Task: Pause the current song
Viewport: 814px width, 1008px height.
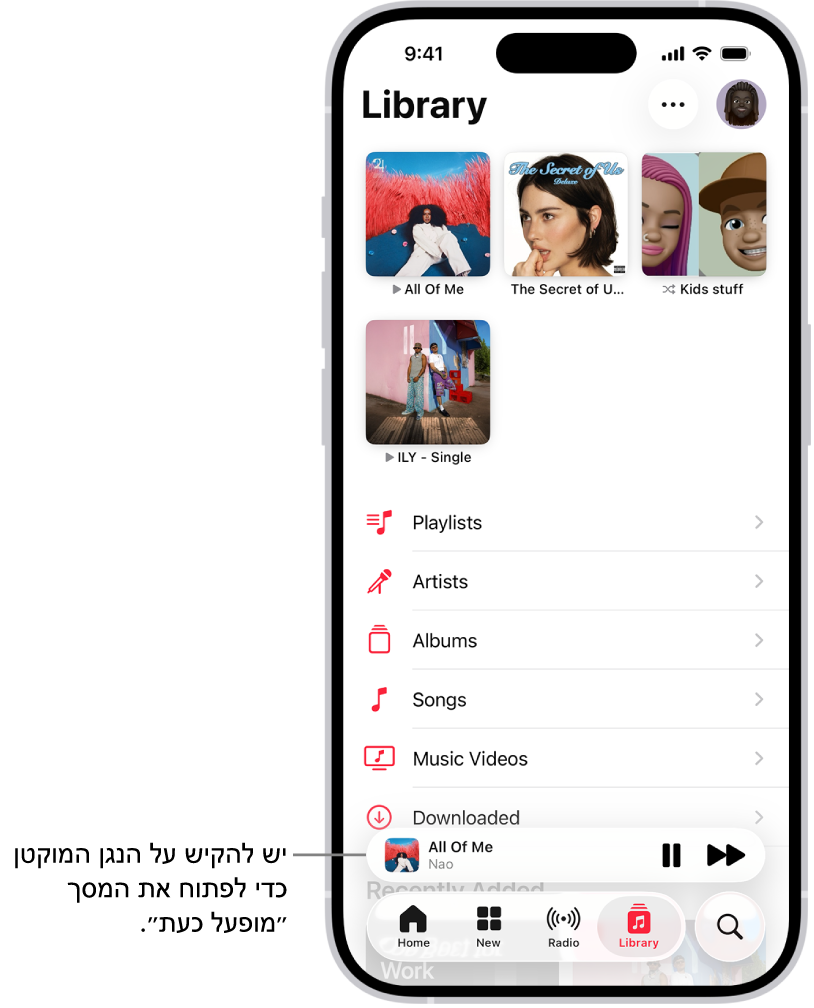Action: 671,855
